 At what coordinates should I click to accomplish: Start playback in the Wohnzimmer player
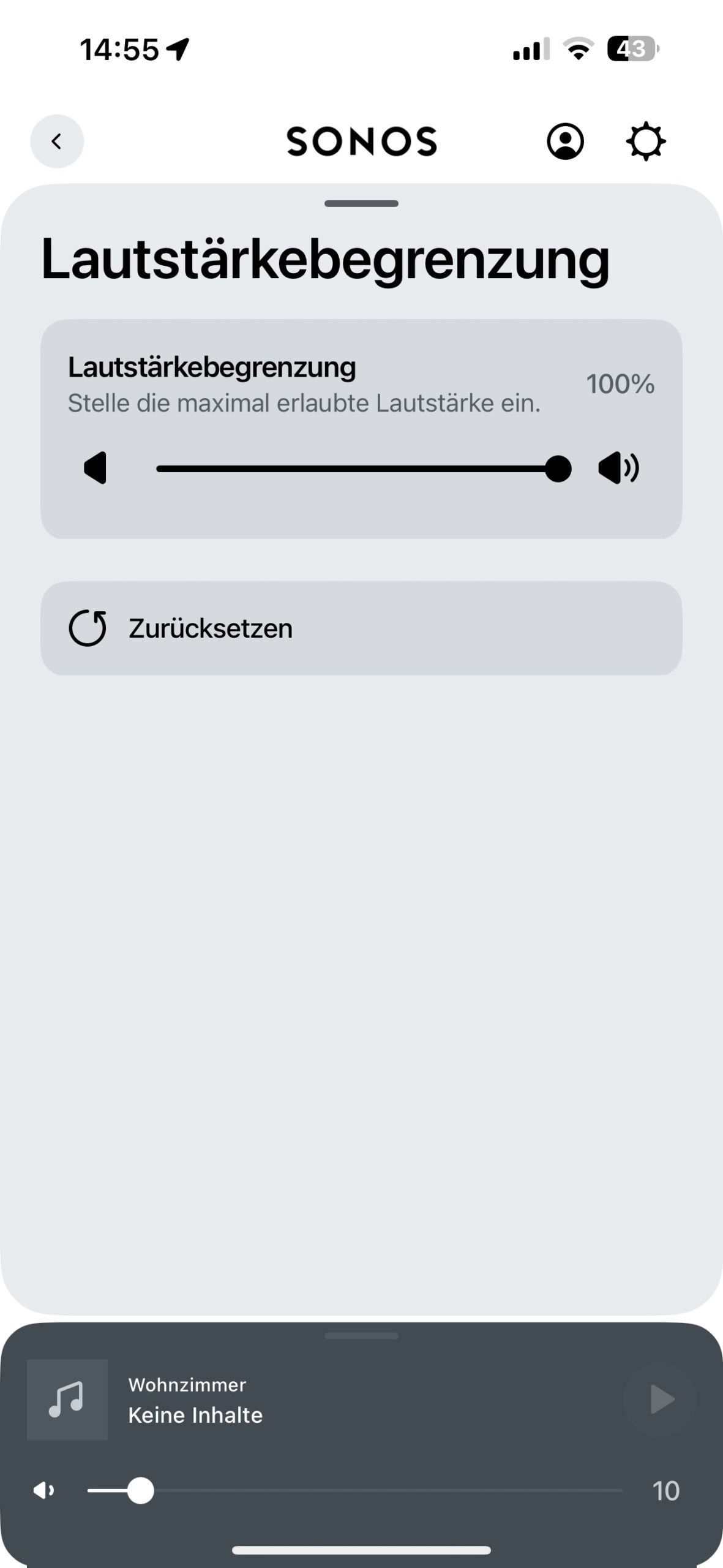661,1399
